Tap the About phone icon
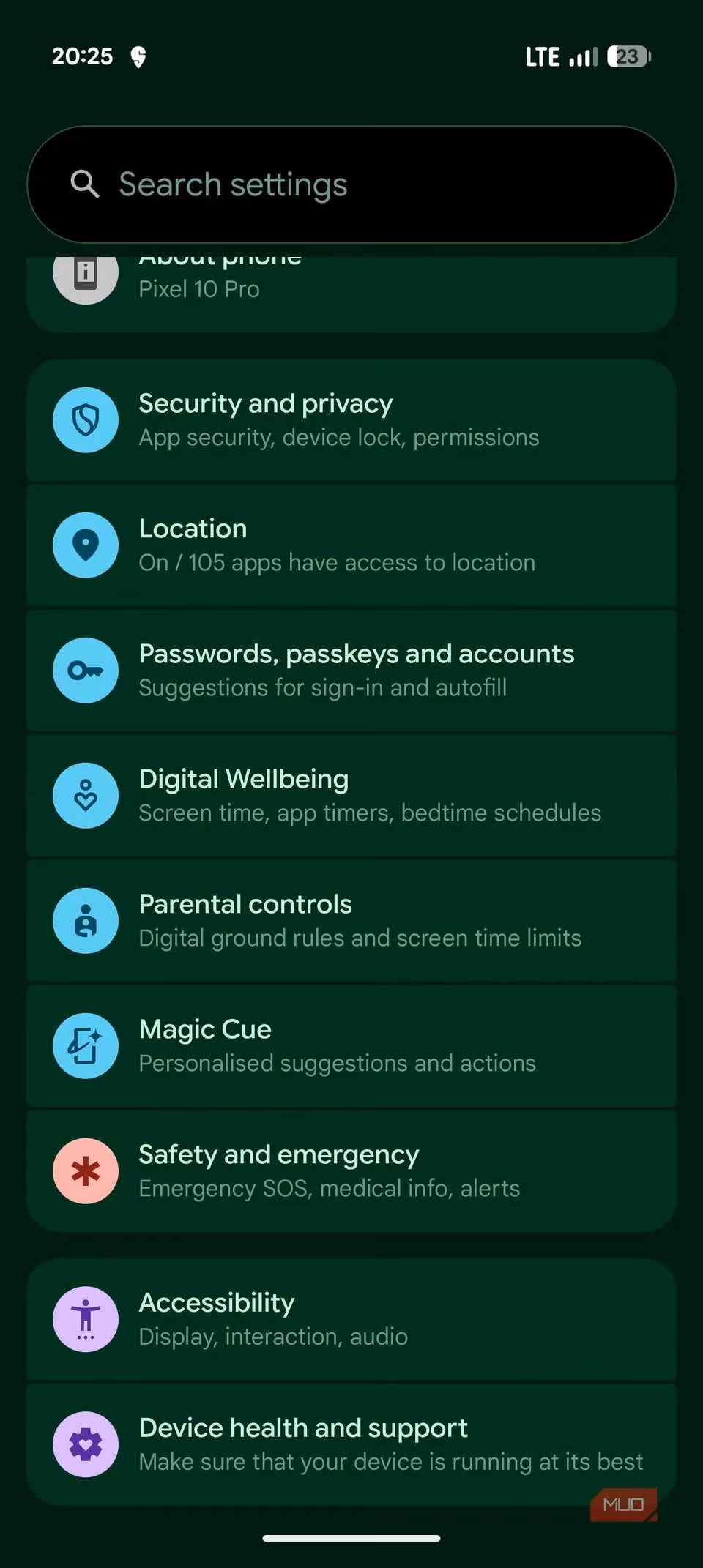This screenshot has height=1568, width=703. click(85, 275)
